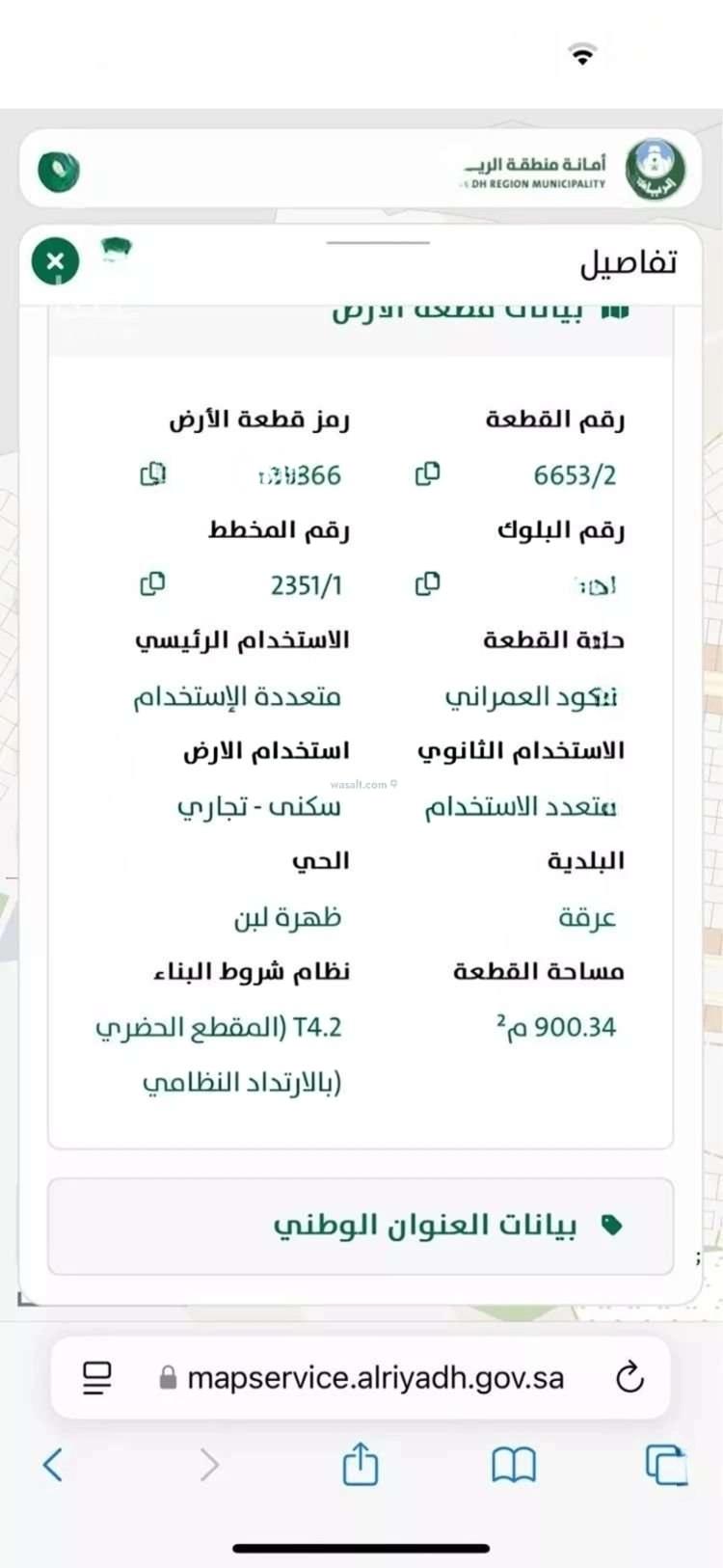Open the page format menu in the address bar
723x1568 pixels.
tap(96, 1378)
